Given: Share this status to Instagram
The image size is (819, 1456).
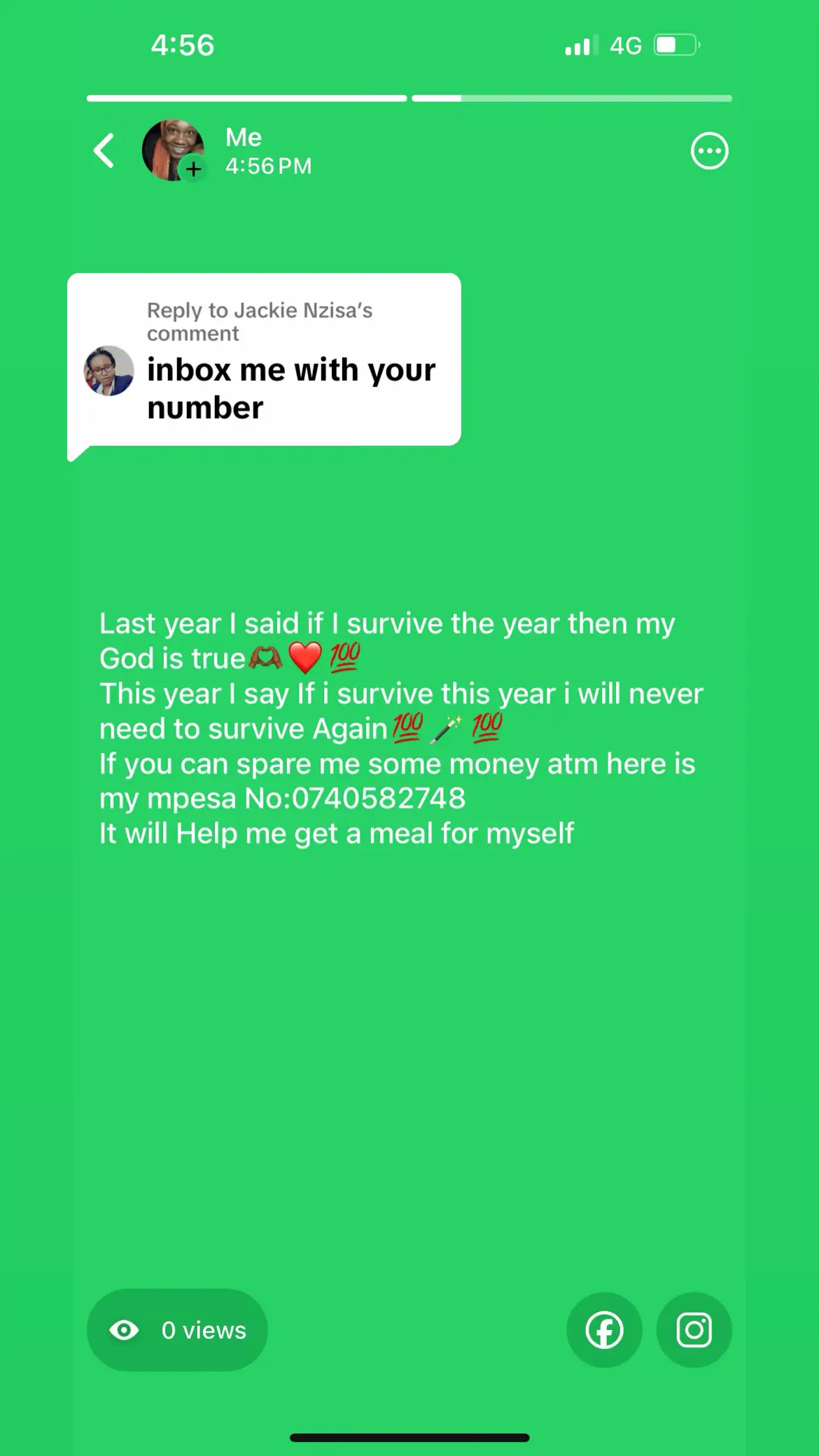Looking at the screenshot, I should tap(694, 1330).
